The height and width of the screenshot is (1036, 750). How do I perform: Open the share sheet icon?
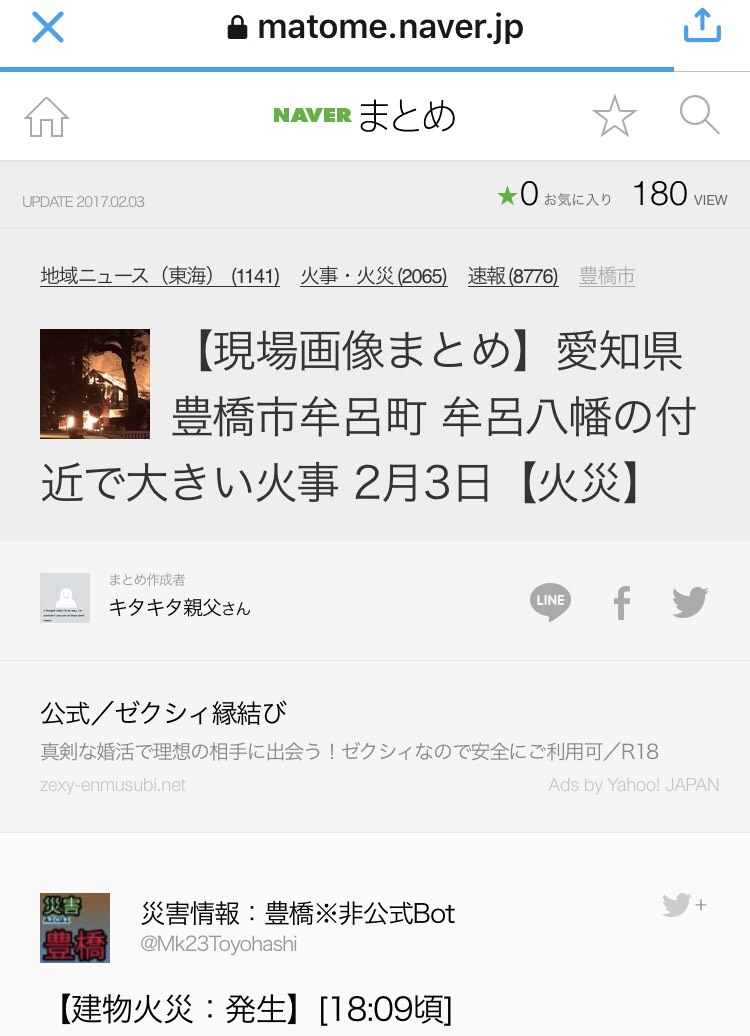coord(702,26)
